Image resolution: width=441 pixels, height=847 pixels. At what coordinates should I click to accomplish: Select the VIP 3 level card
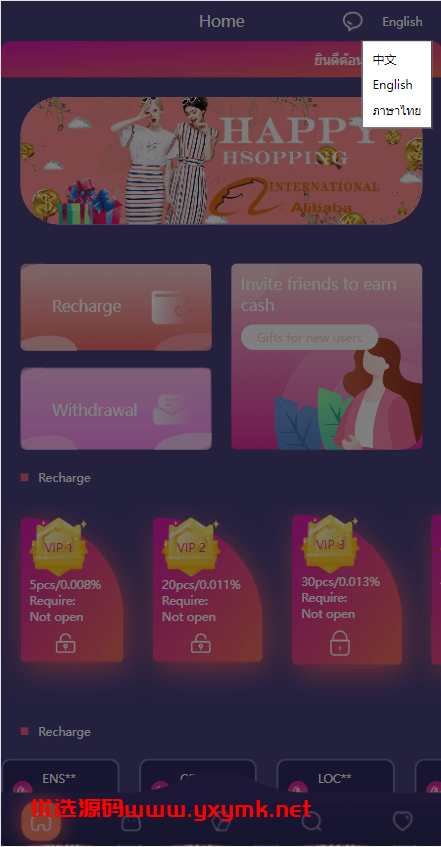tap(347, 589)
